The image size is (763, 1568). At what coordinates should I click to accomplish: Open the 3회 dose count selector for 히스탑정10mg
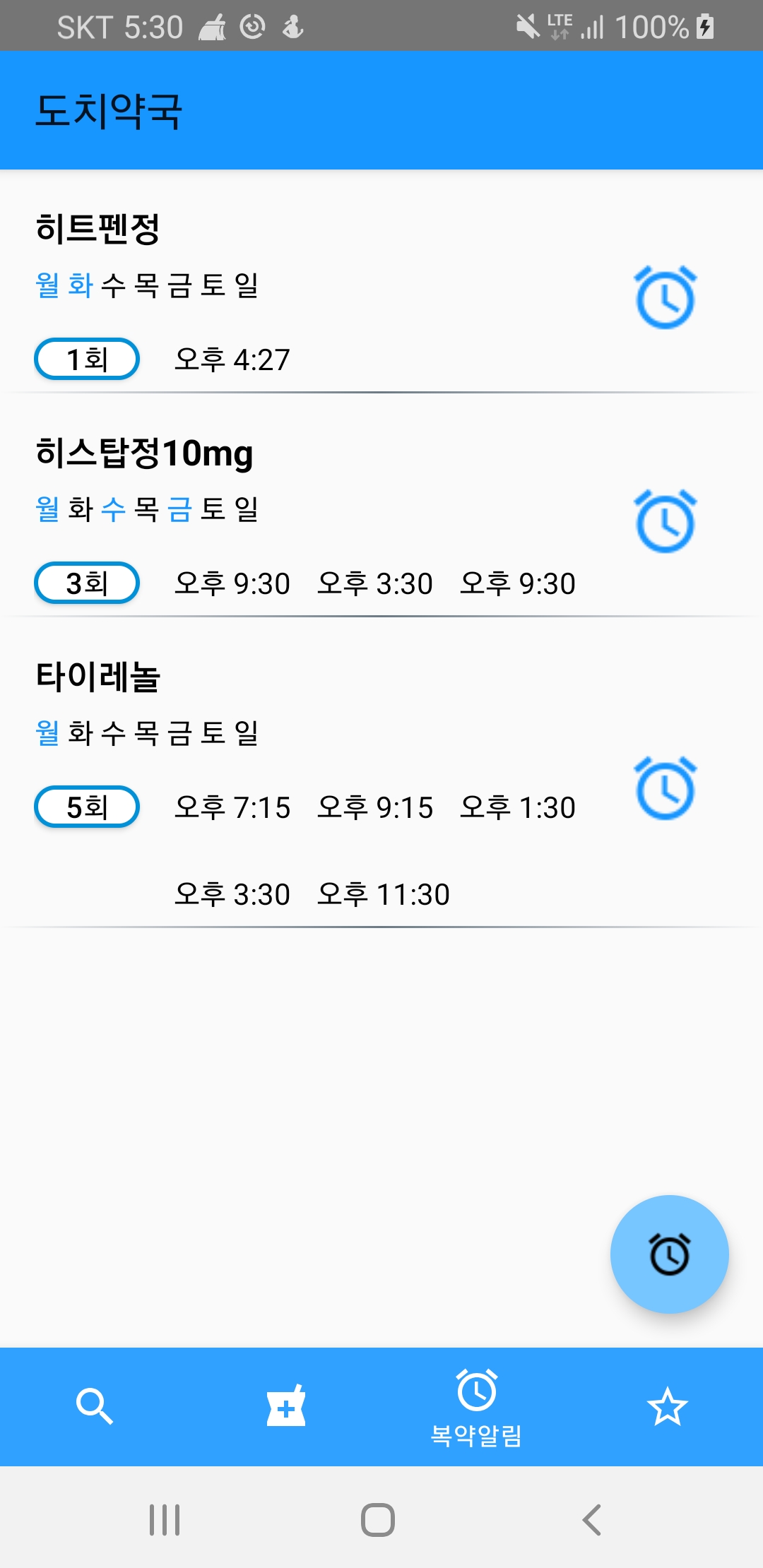(x=86, y=583)
